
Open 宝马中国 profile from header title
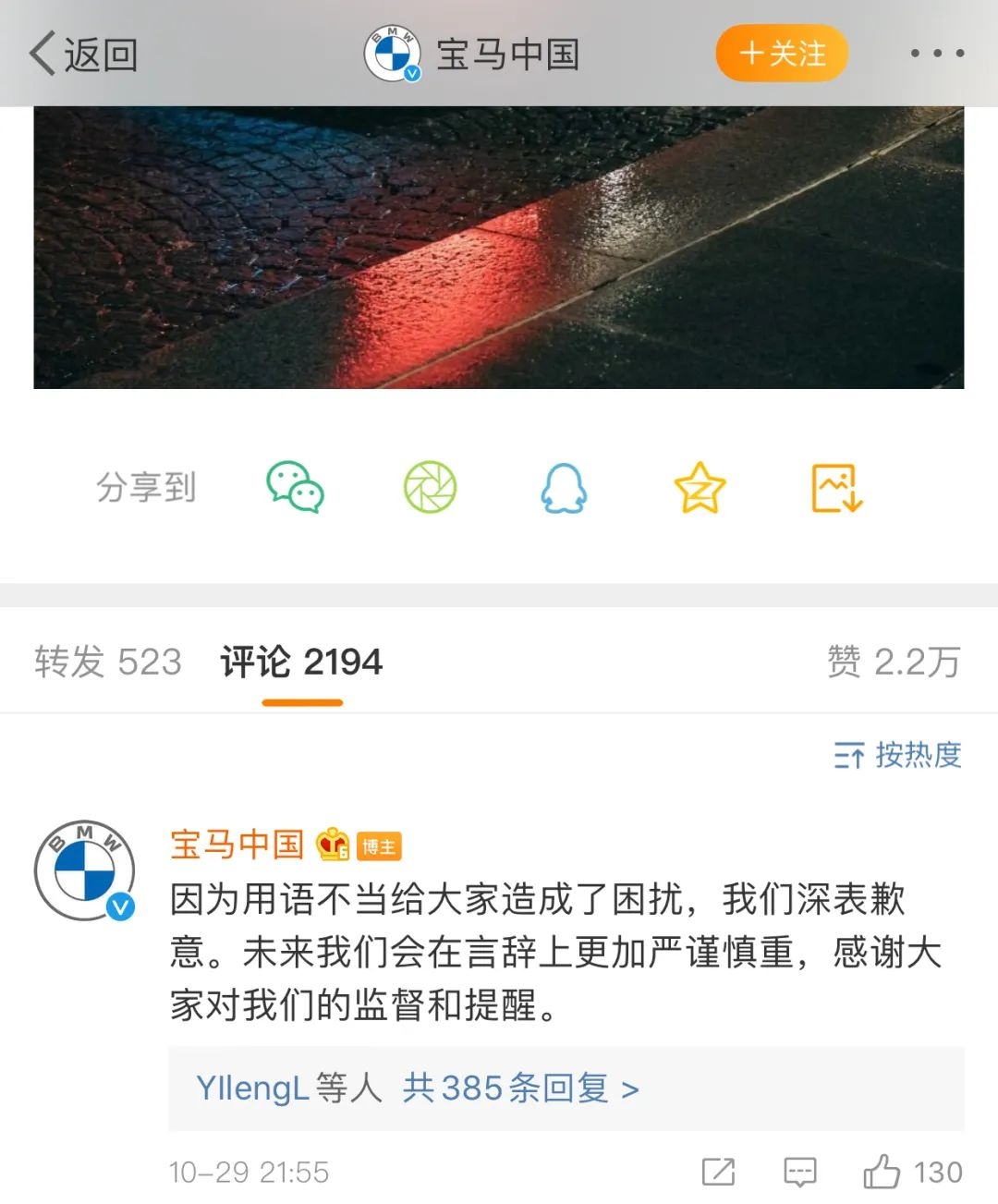(506, 55)
